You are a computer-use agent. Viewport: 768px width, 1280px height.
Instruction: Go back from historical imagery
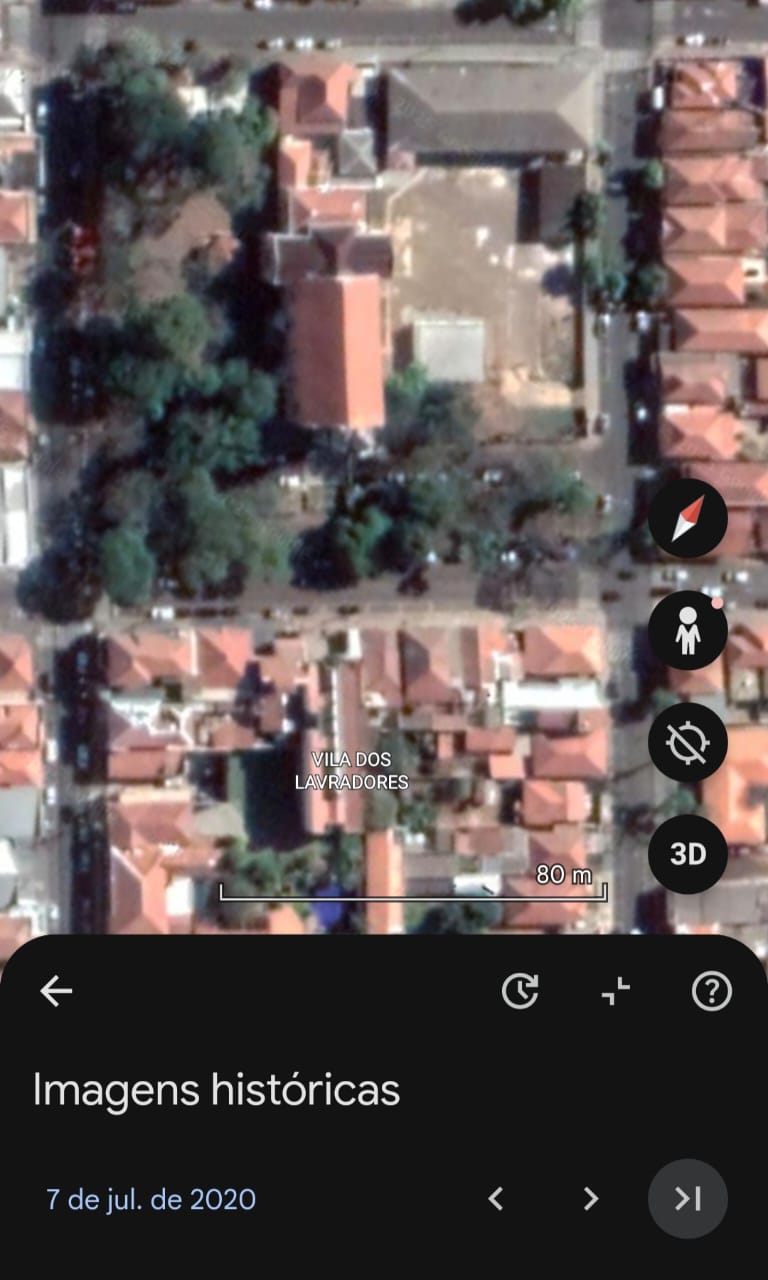pos(56,991)
